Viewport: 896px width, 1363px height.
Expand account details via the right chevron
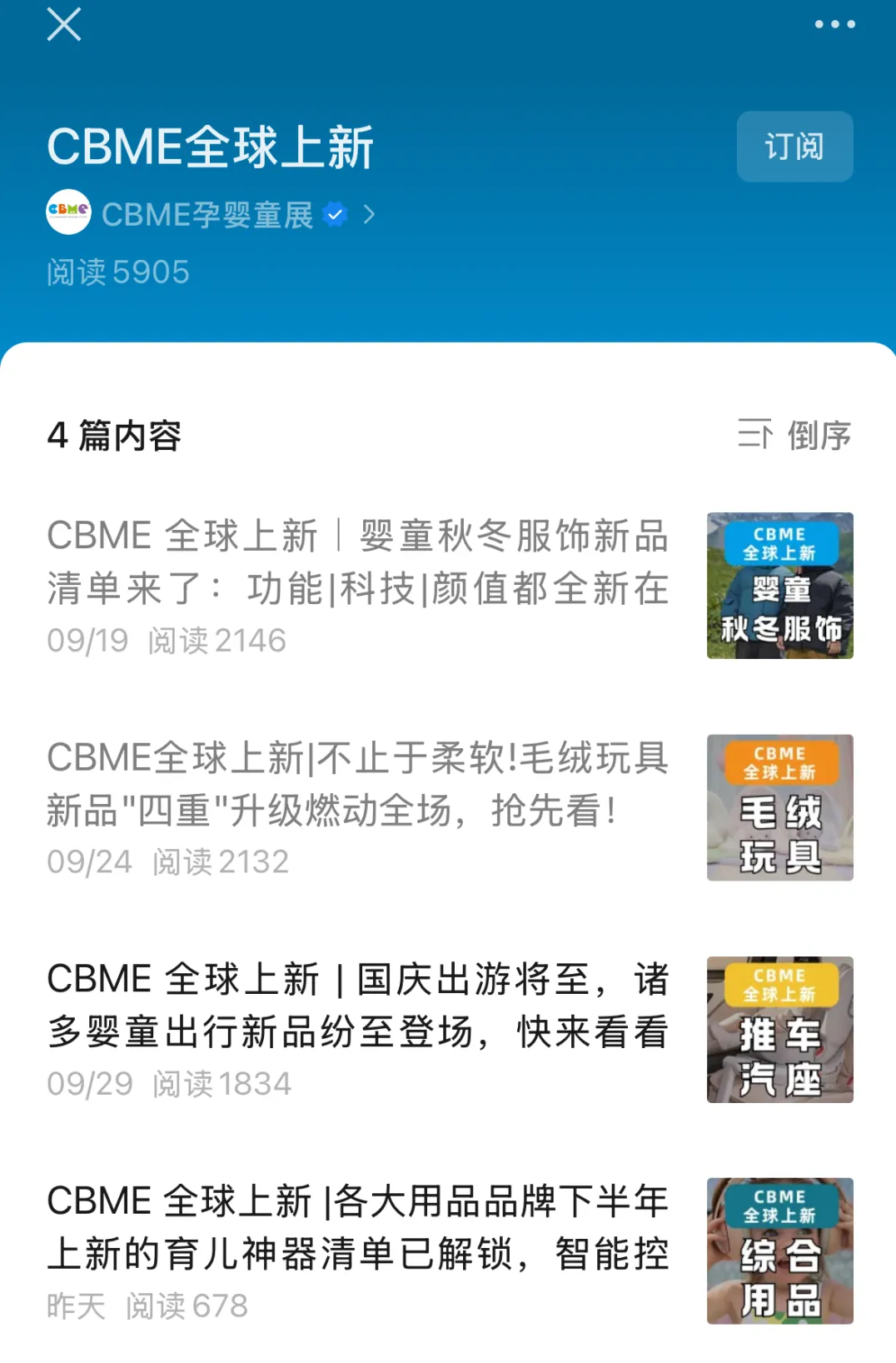(x=368, y=214)
